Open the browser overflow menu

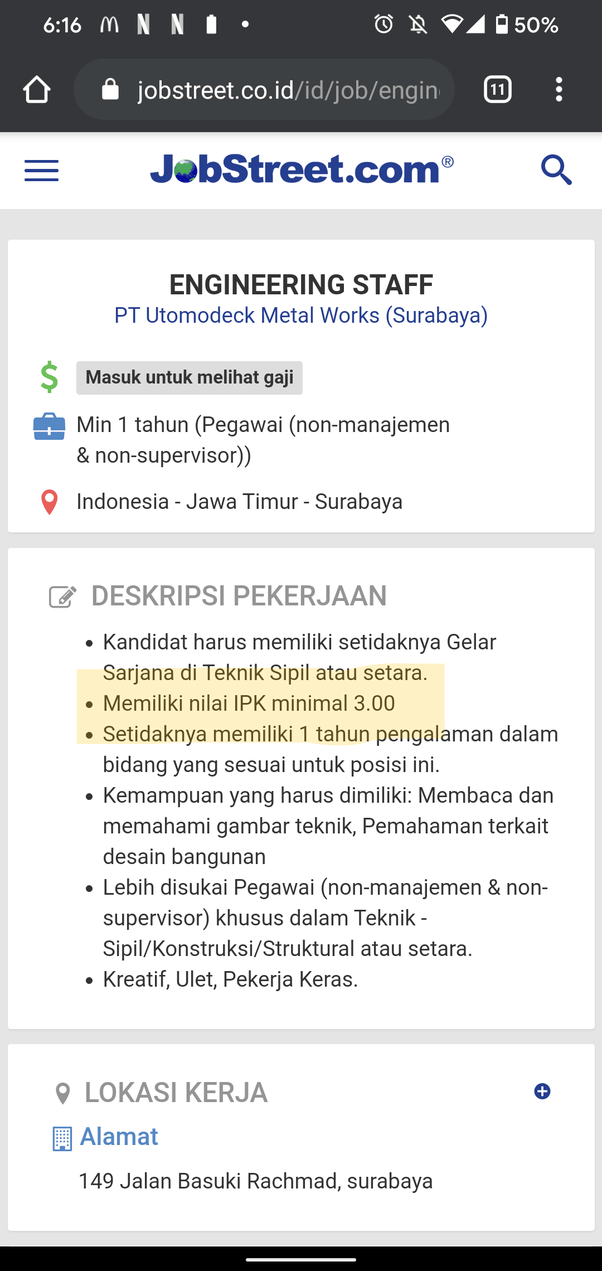pyautogui.click(x=559, y=90)
